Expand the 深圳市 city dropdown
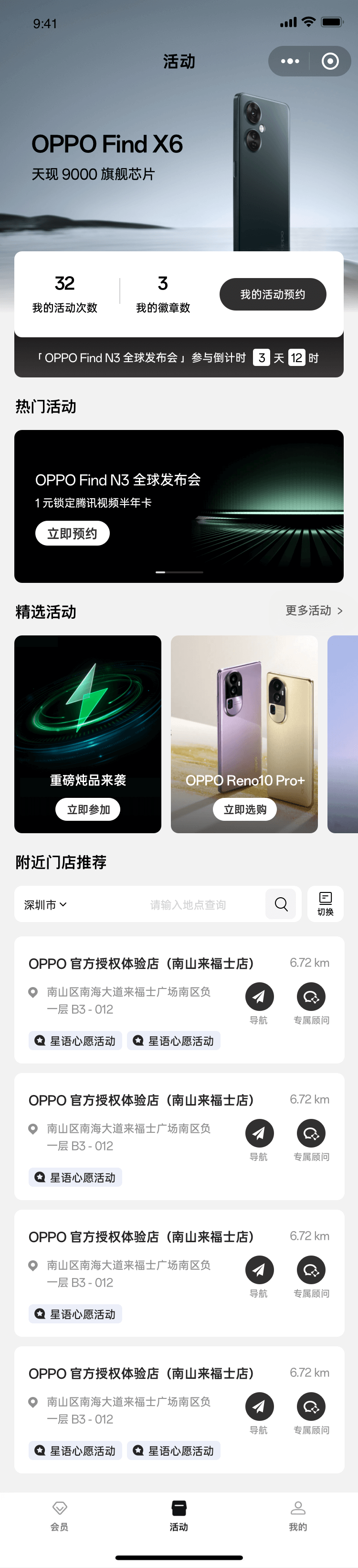Viewport: 358px width, 1568px height. pos(46,904)
